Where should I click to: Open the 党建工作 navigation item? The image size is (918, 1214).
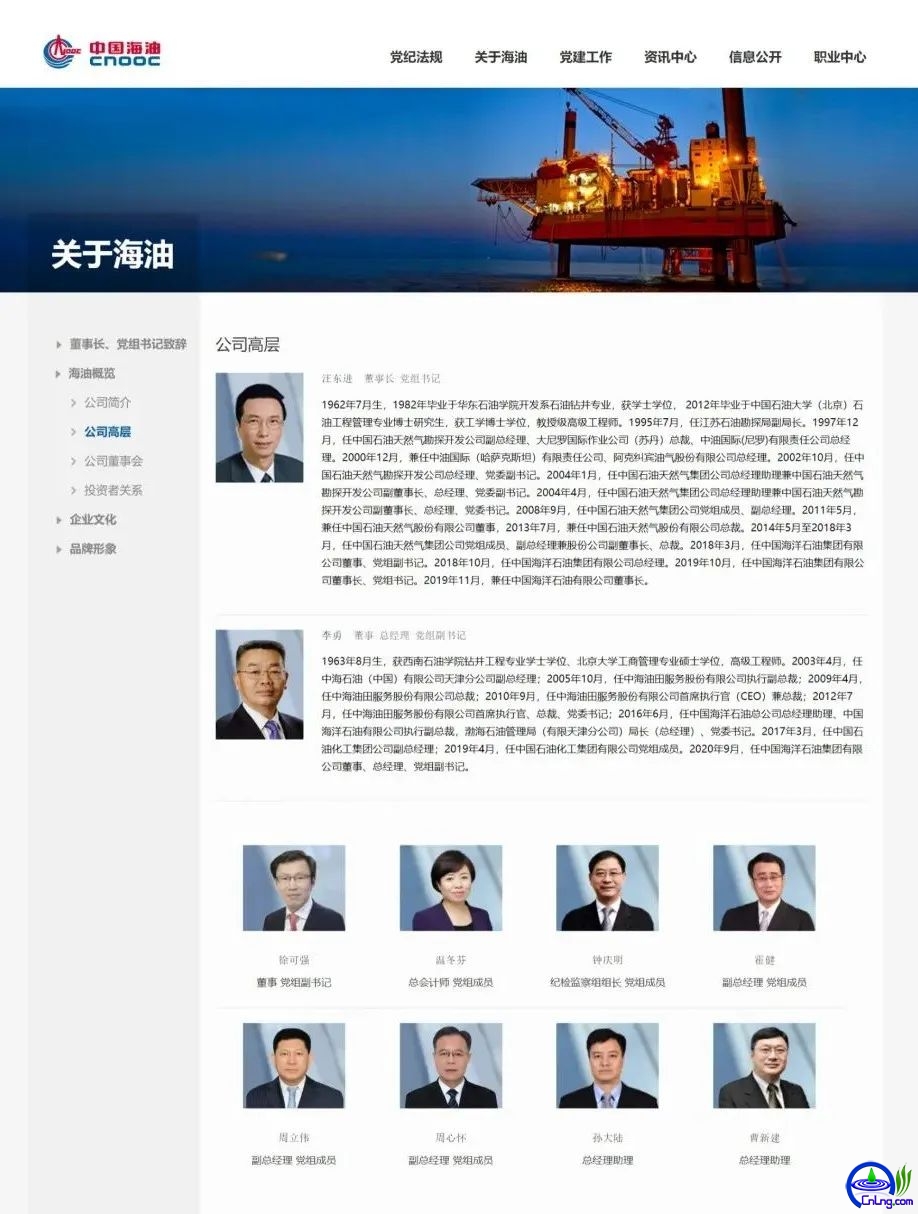coord(585,57)
